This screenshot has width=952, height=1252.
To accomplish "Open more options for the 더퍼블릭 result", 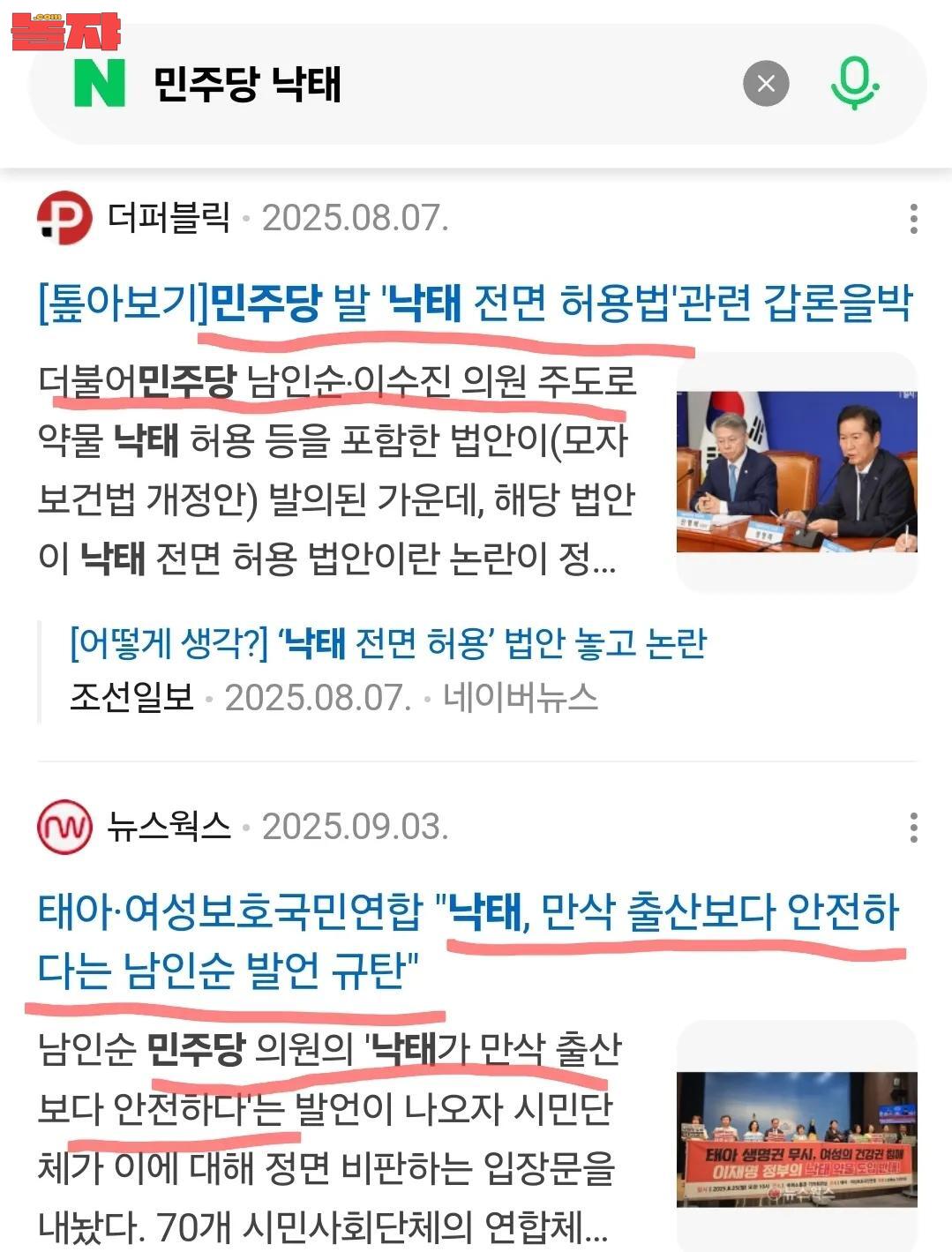I will pyautogui.click(x=913, y=219).
